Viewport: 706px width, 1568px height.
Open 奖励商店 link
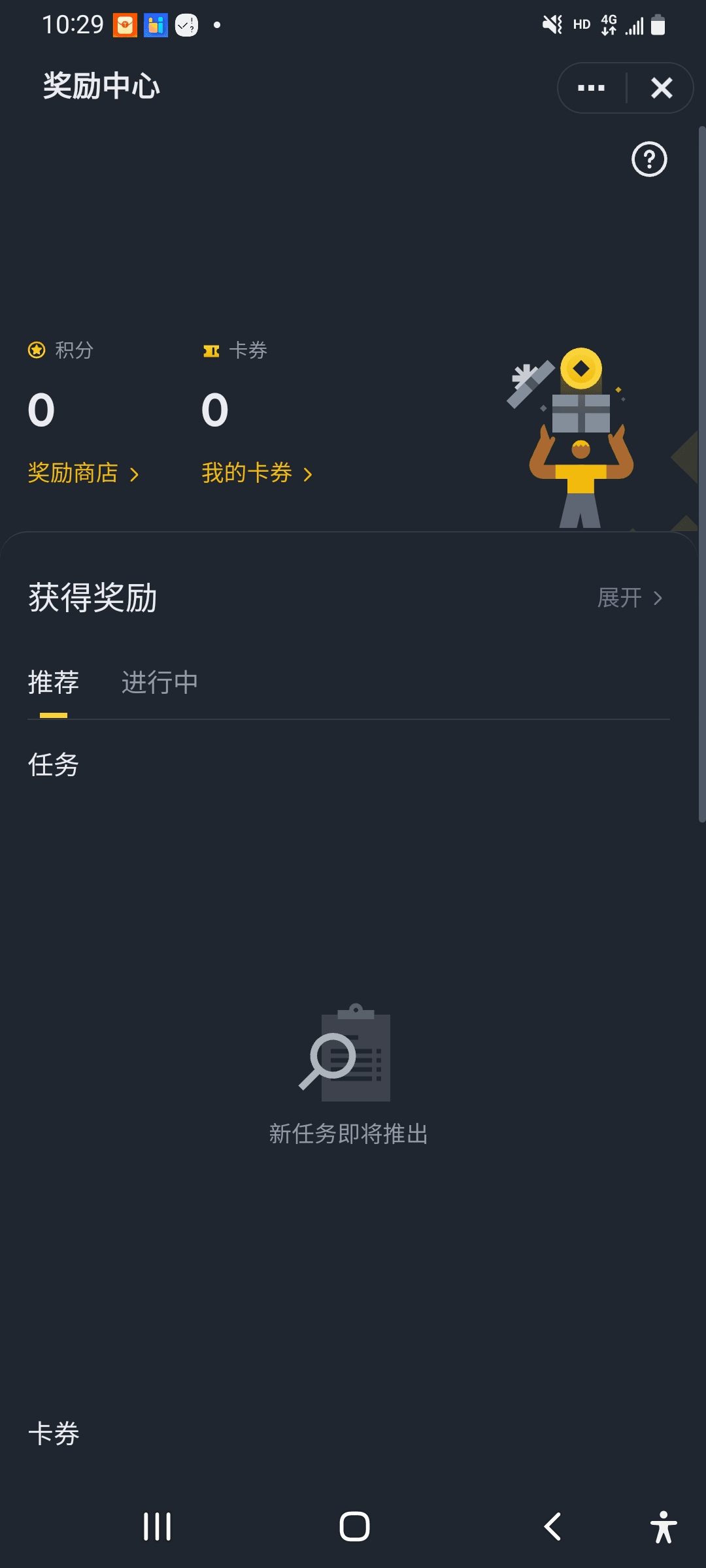(83, 473)
